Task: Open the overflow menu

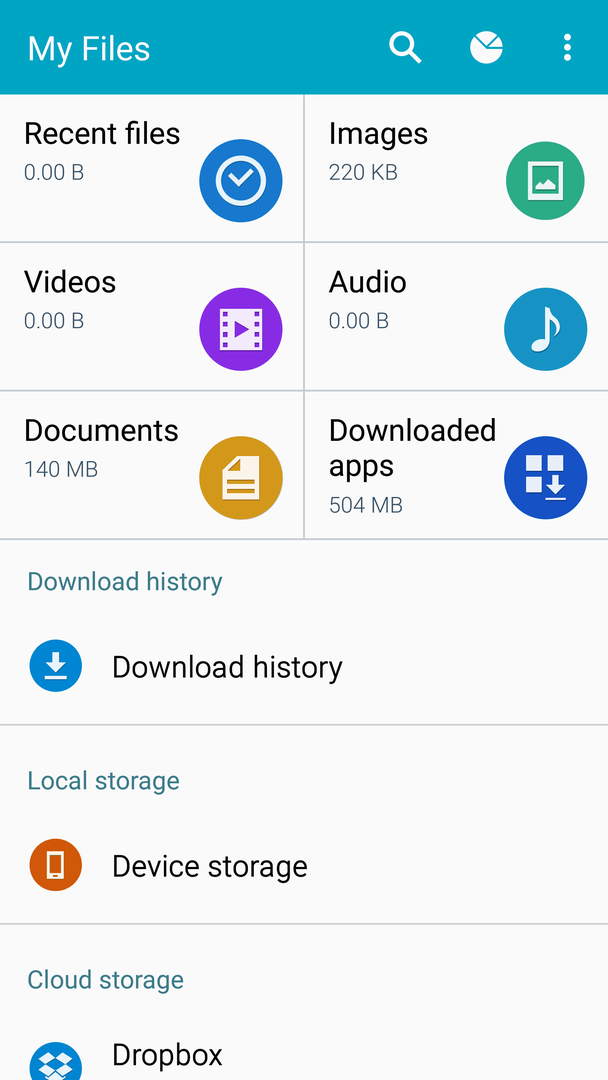Action: [x=567, y=48]
